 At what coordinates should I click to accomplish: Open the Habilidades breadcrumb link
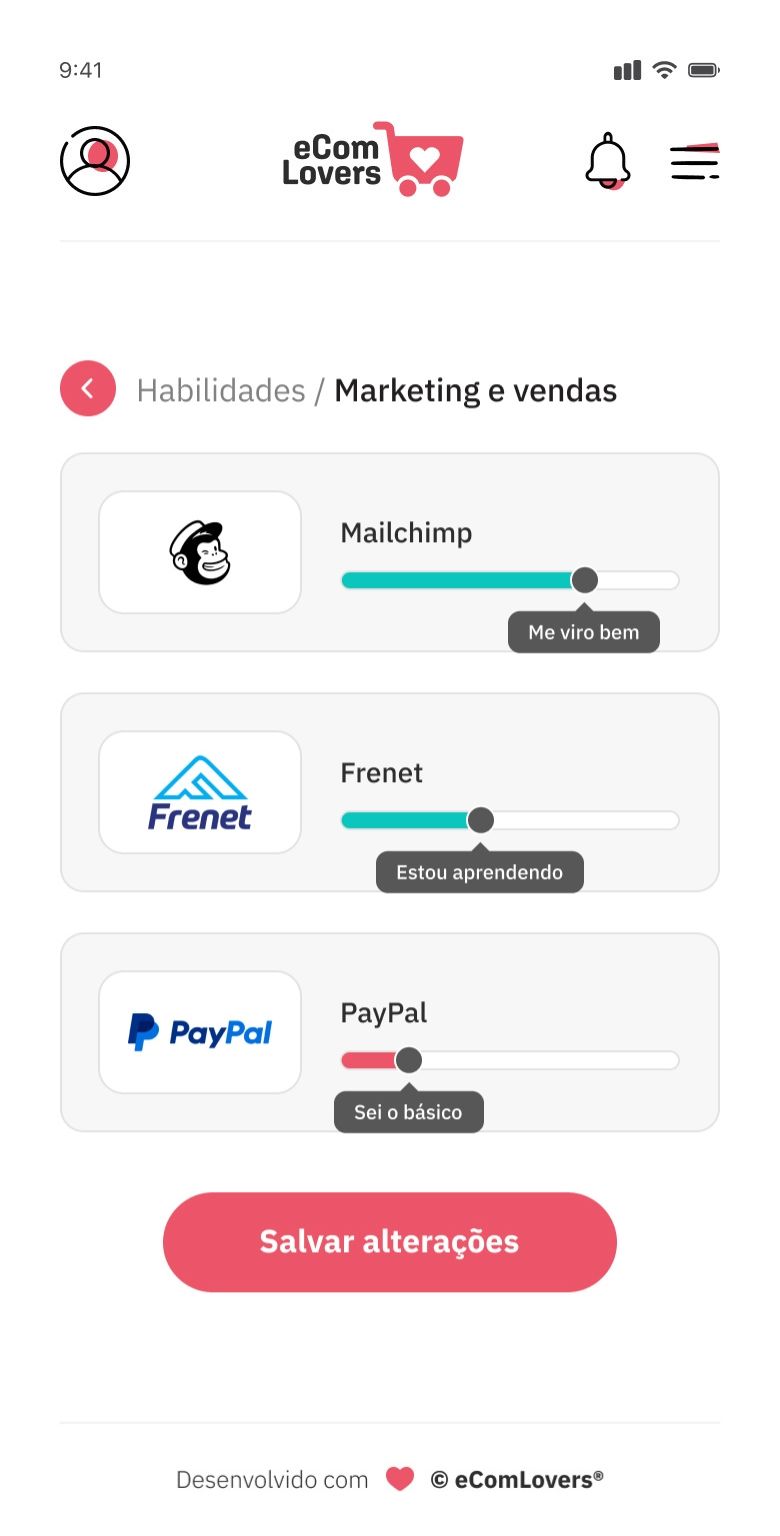[221, 390]
